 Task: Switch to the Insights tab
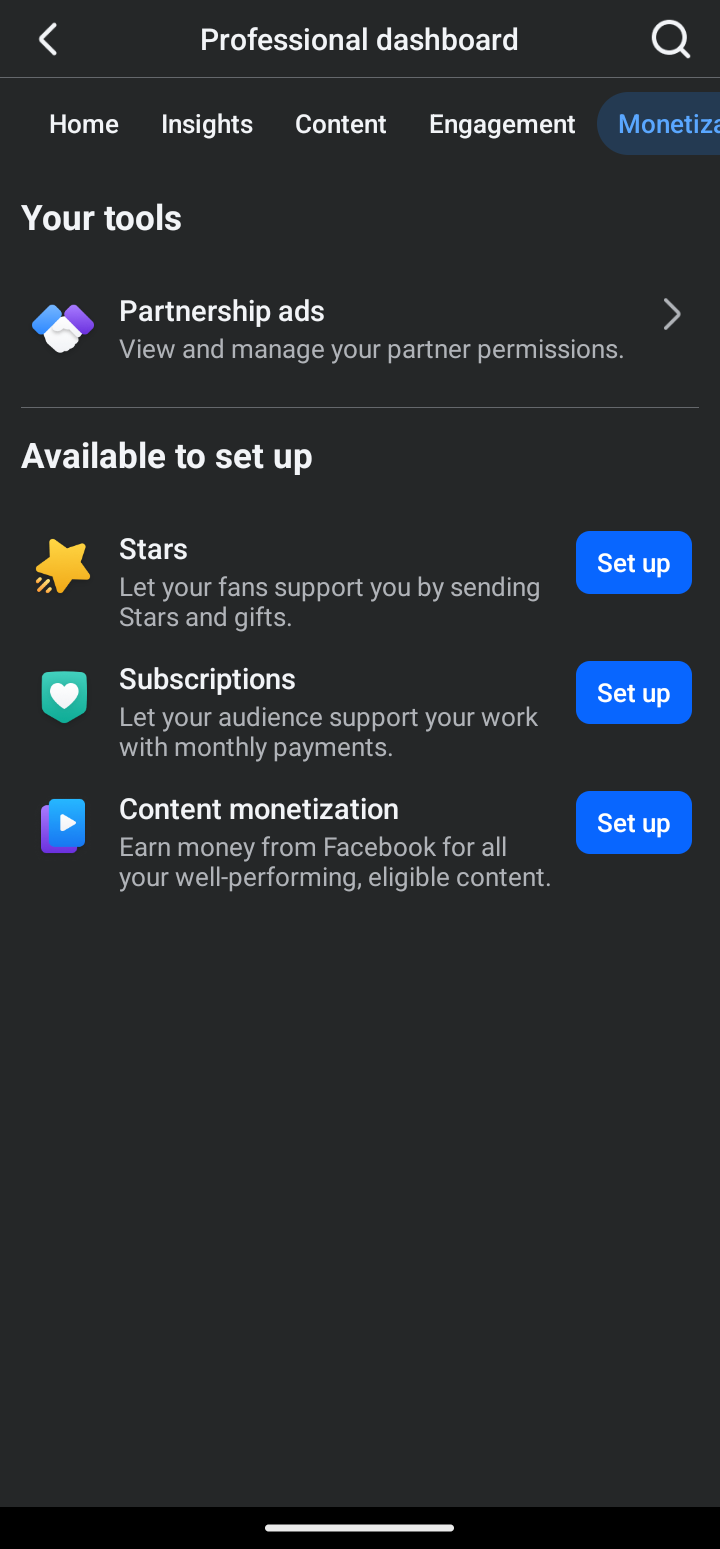tap(207, 124)
